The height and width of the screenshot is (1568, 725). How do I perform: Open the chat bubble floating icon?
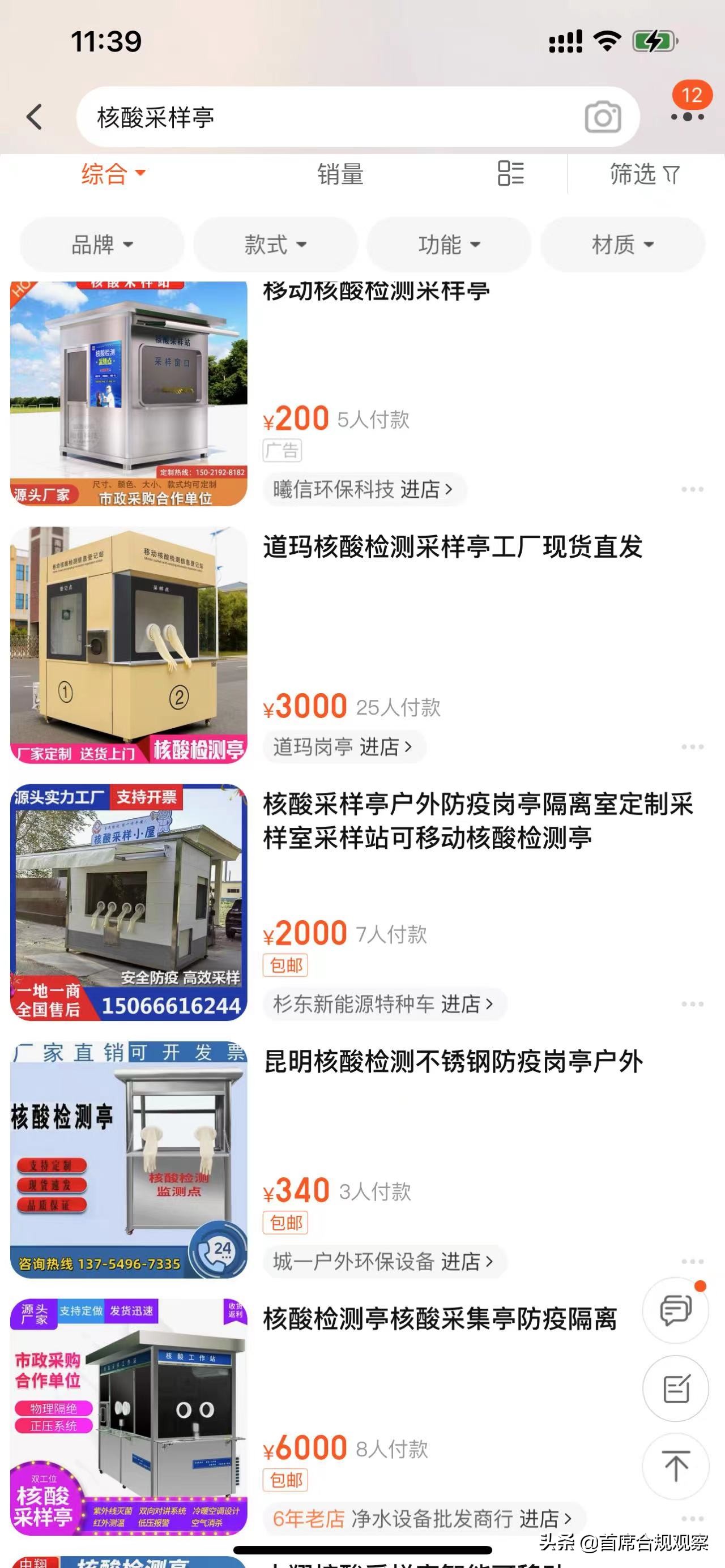point(675,1311)
